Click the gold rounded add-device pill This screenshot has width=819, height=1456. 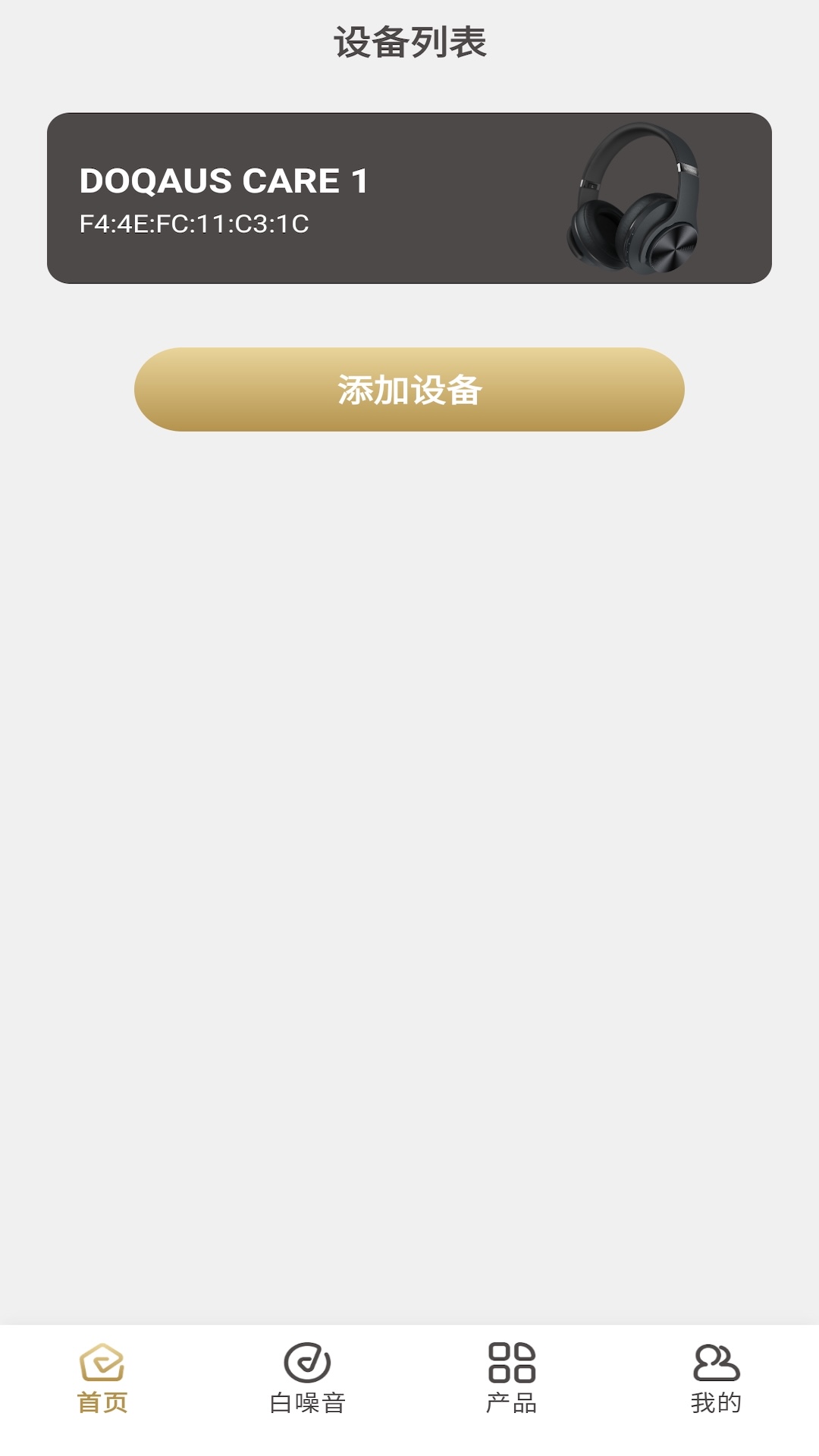(x=409, y=390)
